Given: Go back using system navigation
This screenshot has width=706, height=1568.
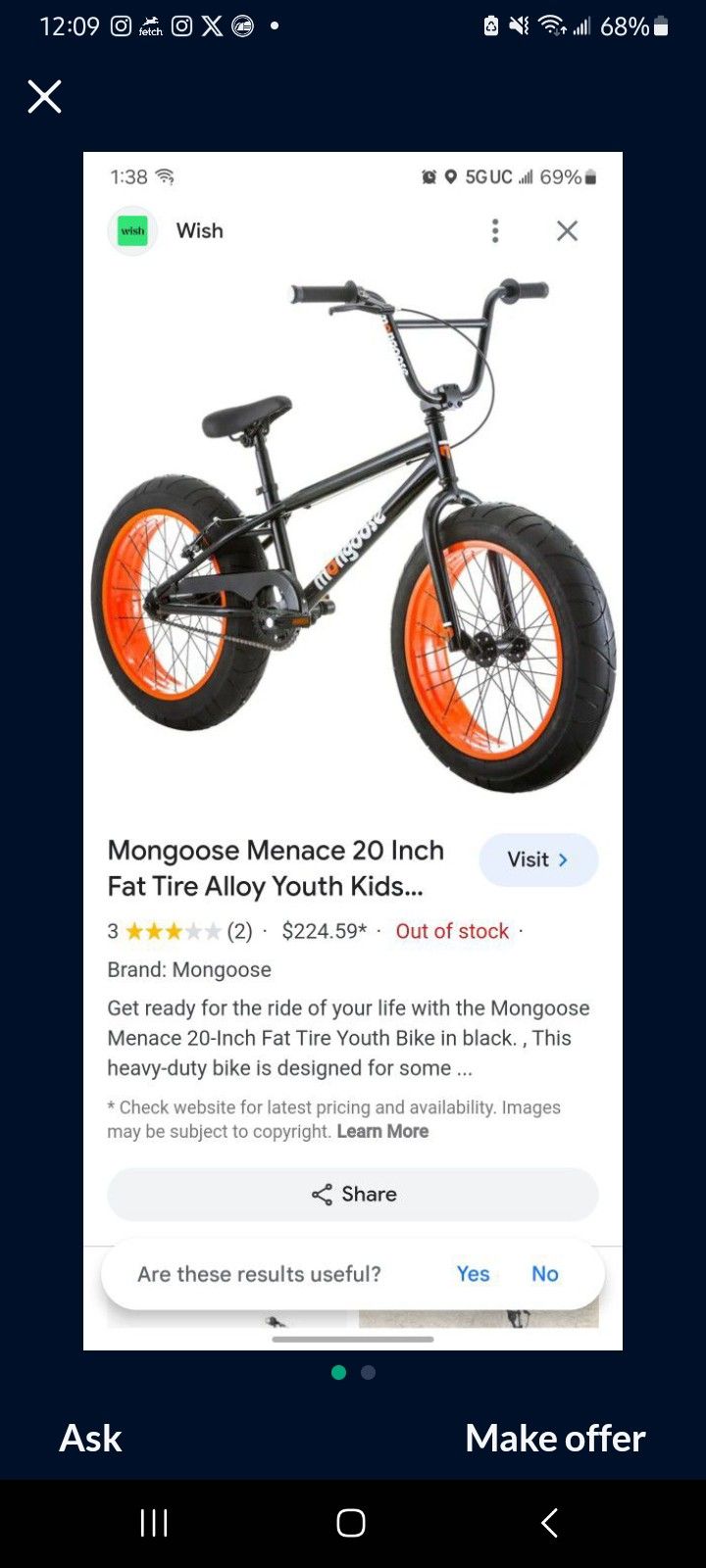Looking at the screenshot, I should pyautogui.click(x=549, y=1523).
